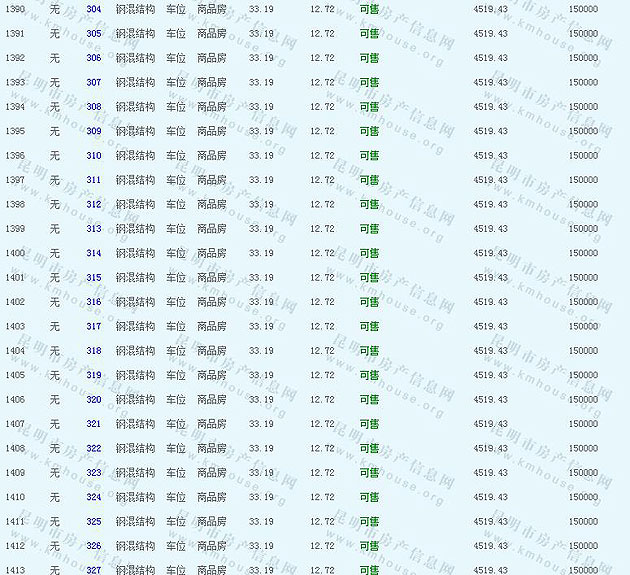Screen dimensions: 630x575
Task: Open unit 310 link
Action: point(94,156)
